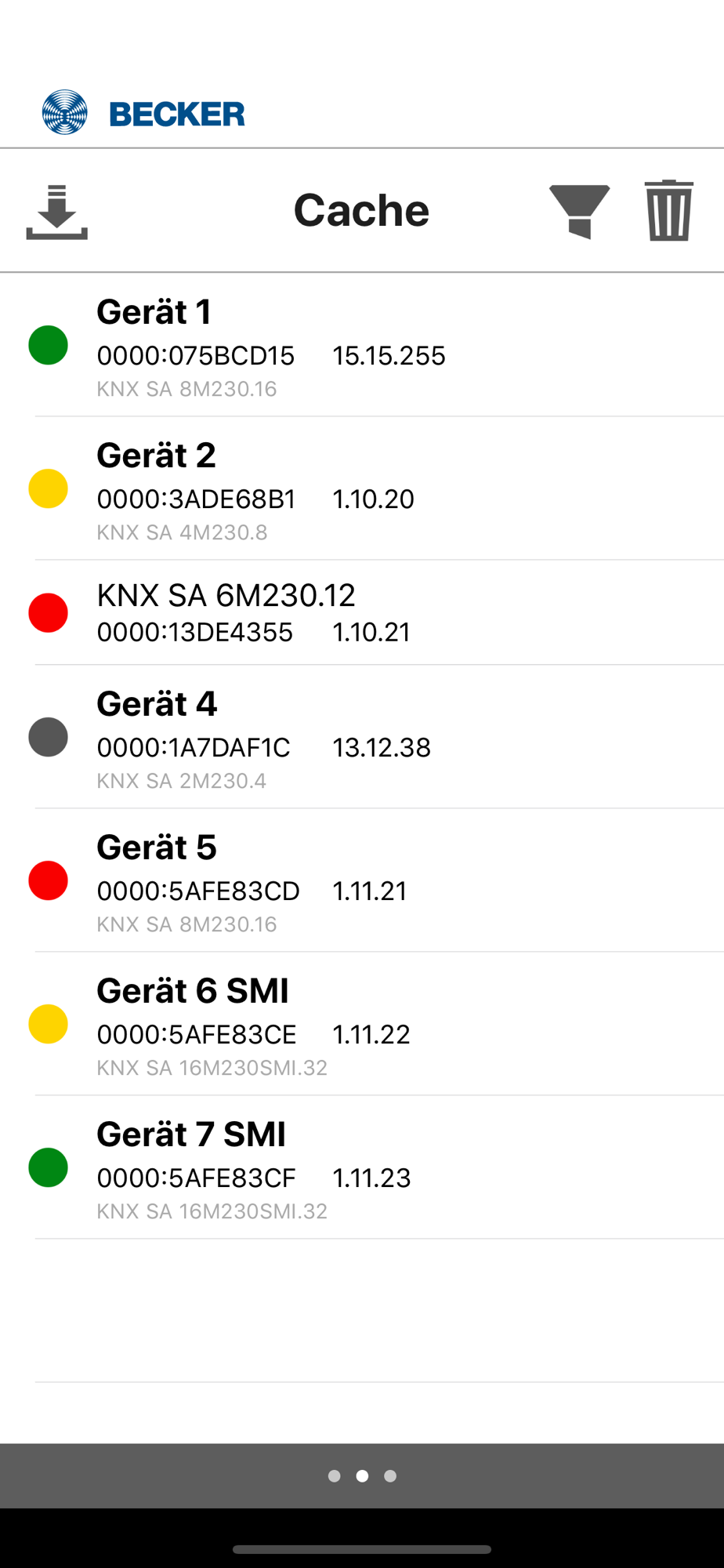Open Gerät 6 SMI device

click(362, 1024)
